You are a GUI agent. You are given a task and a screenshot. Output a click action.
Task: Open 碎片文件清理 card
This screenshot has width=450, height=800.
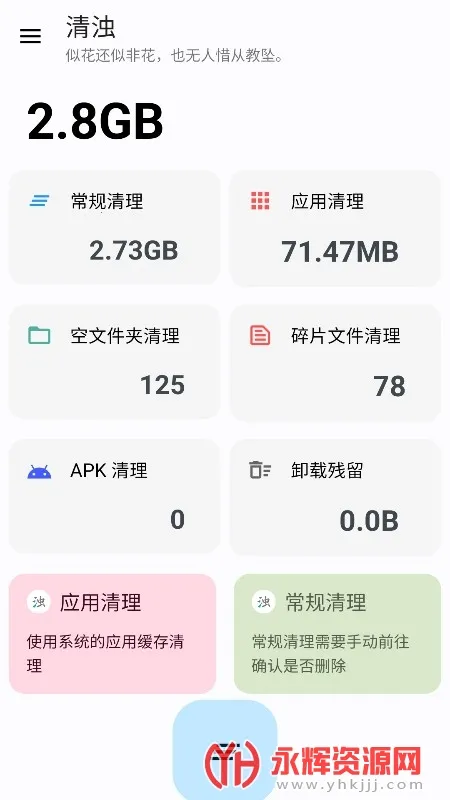(x=335, y=362)
